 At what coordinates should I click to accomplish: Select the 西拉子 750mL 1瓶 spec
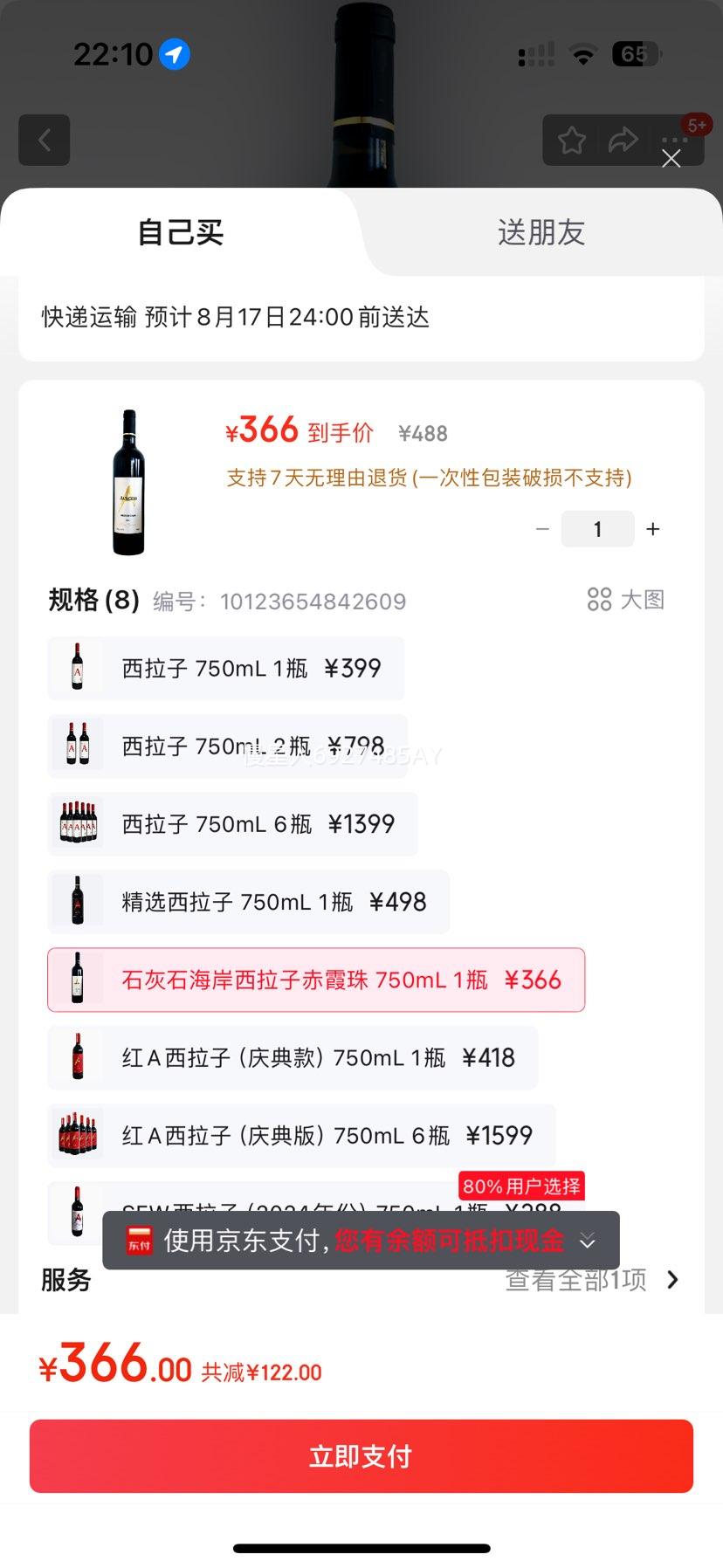pyautogui.click(x=225, y=668)
